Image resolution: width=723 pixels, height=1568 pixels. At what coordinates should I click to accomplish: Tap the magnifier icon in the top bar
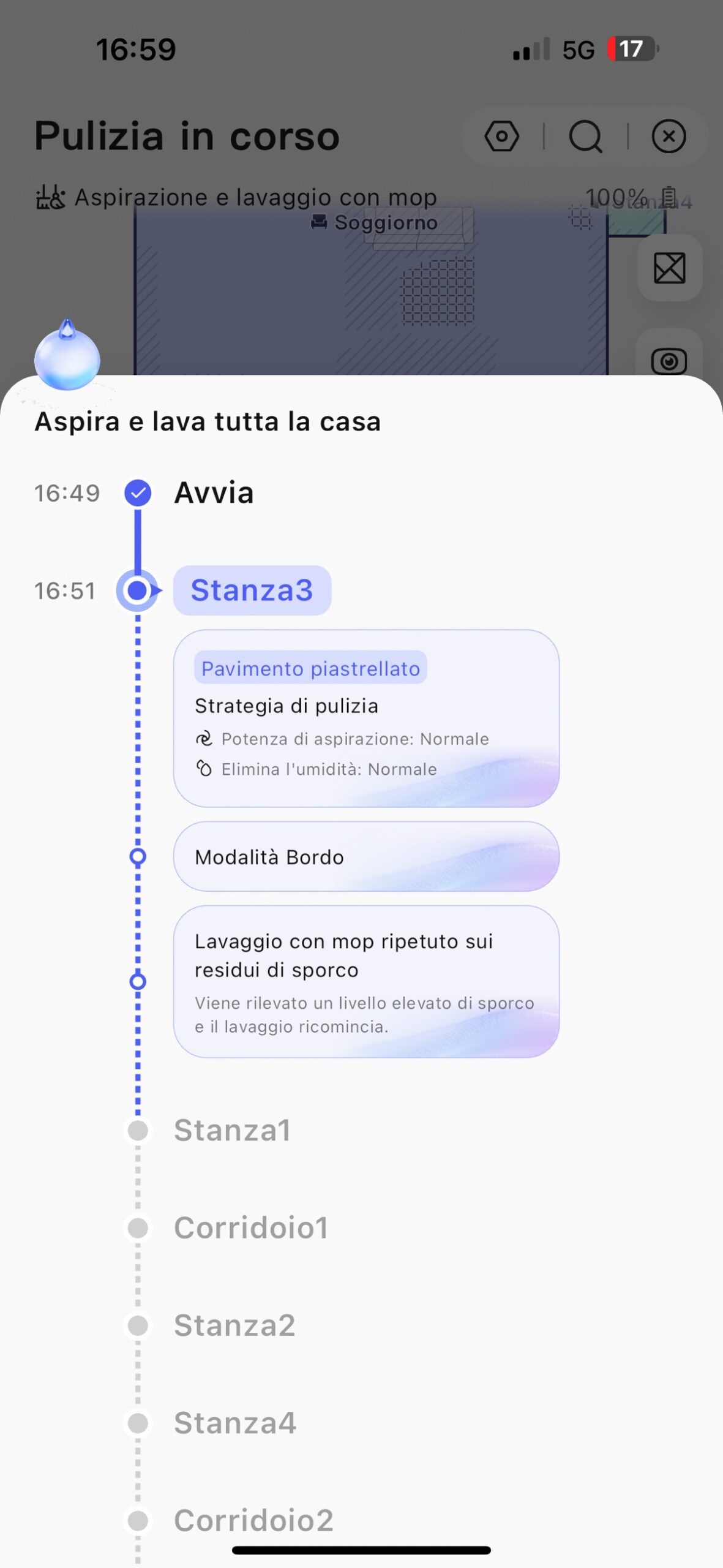point(585,136)
